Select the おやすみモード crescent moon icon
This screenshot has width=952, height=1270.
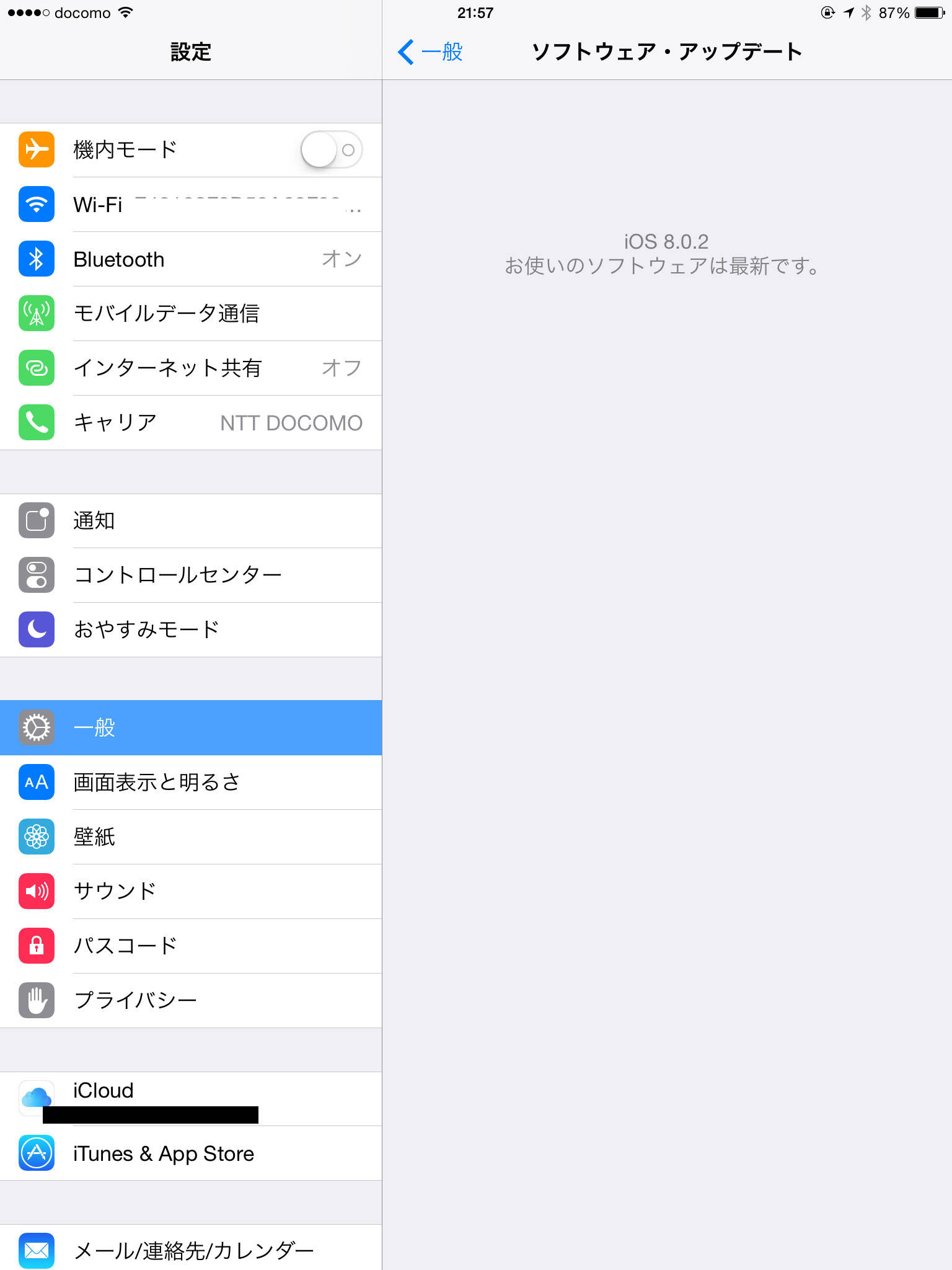pyautogui.click(x=36, y=629)
